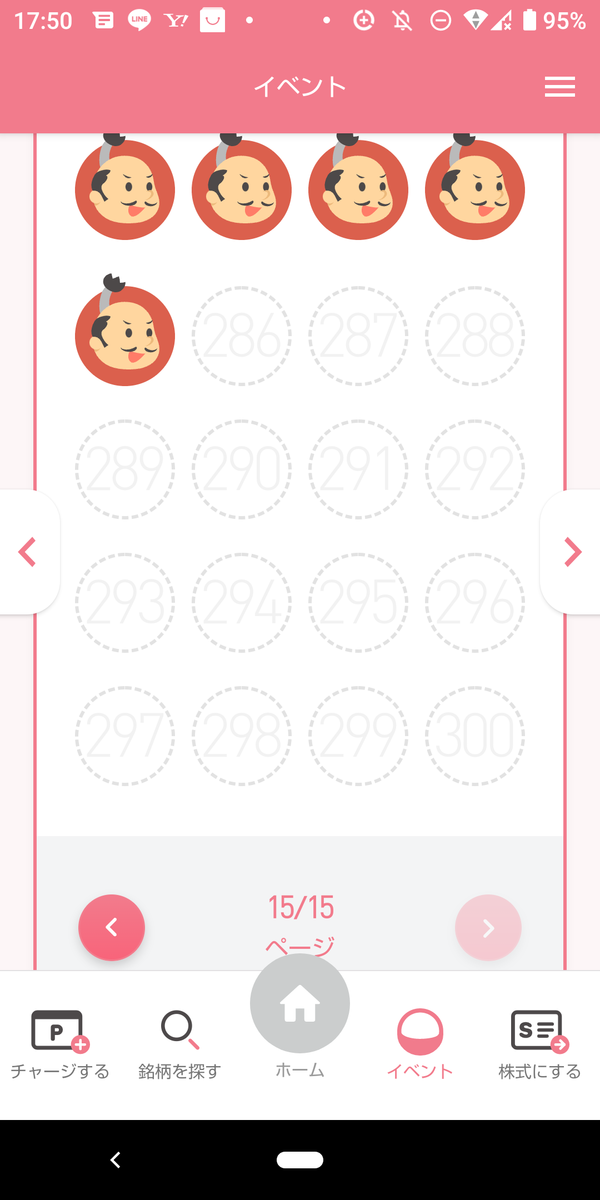Tap the right side chevron arrow
This screenshot has width=600, height=1200.
pyautogui.click(x=572, y=552)
